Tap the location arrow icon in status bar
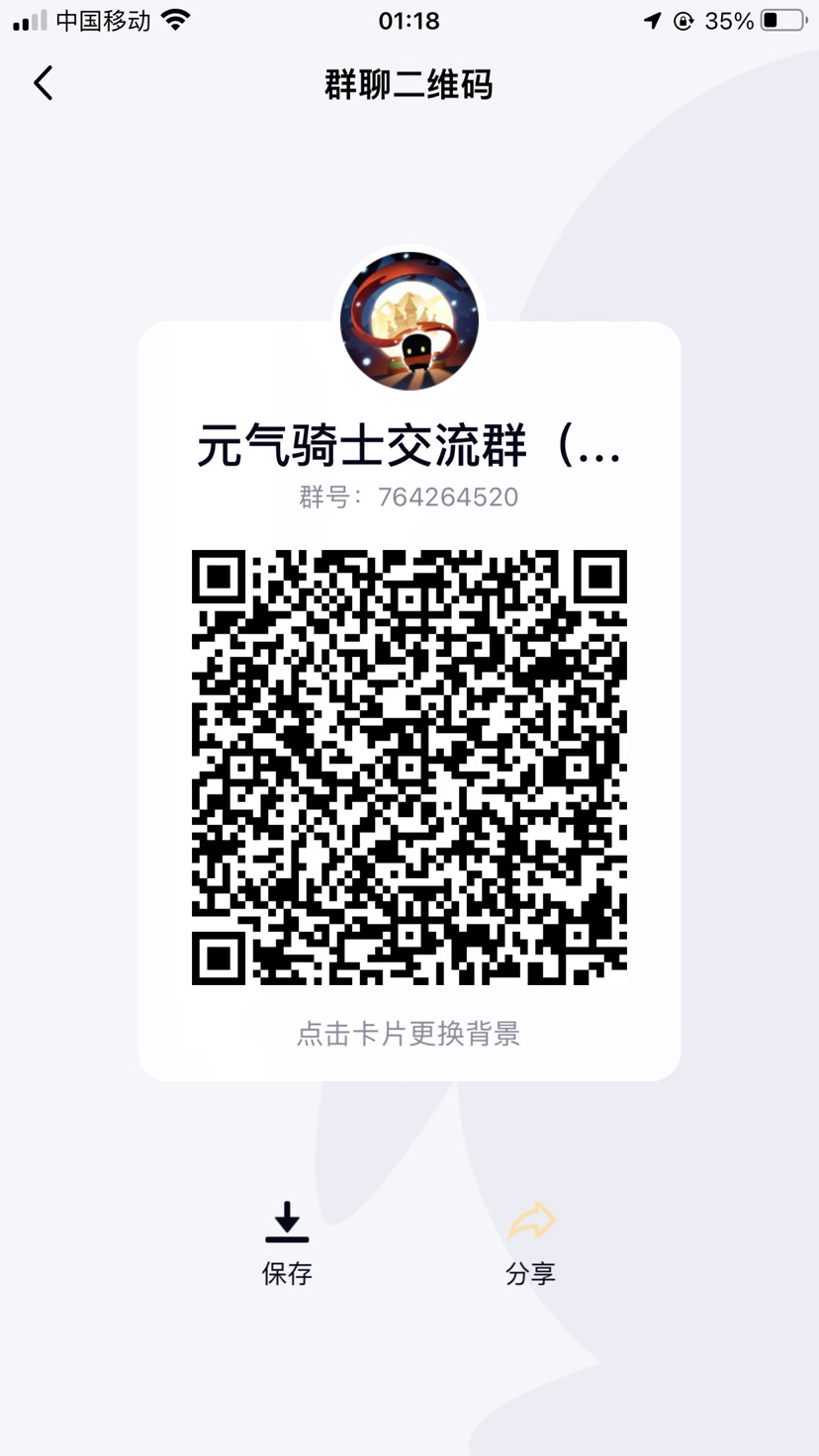The height and width of the screenshot is (1456, 819). tap(652, 20)
